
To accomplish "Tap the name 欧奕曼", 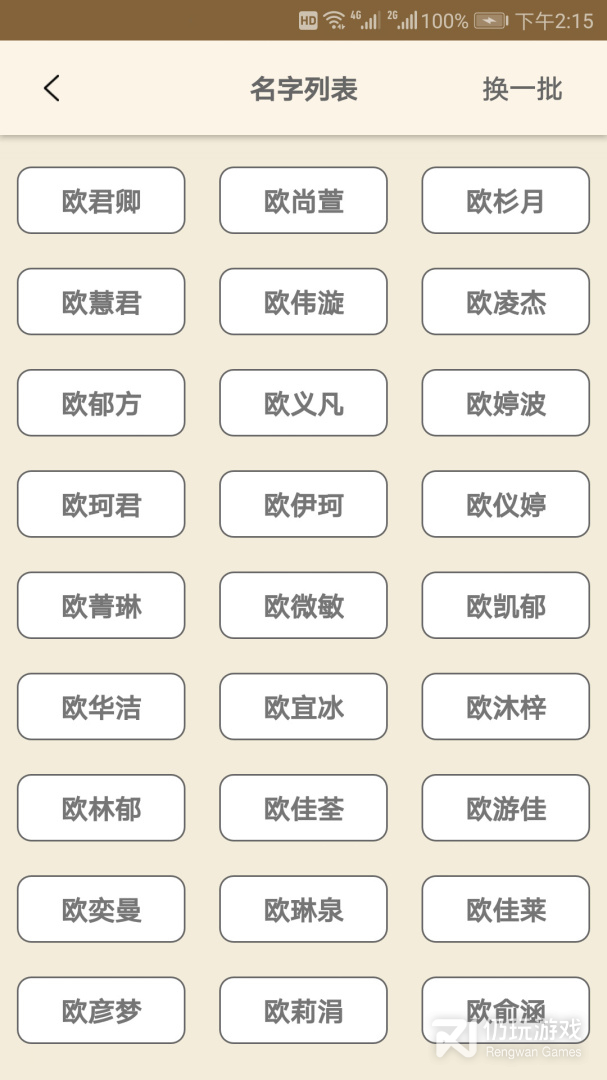I will 101,910.
